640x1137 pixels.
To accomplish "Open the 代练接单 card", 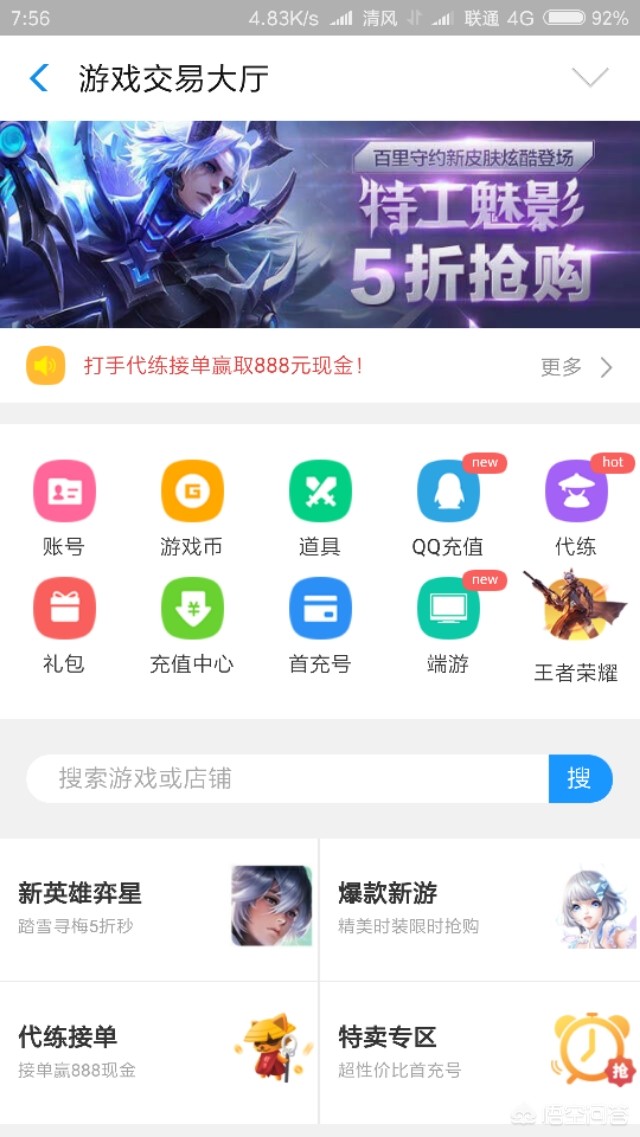I will point(160,1050).
